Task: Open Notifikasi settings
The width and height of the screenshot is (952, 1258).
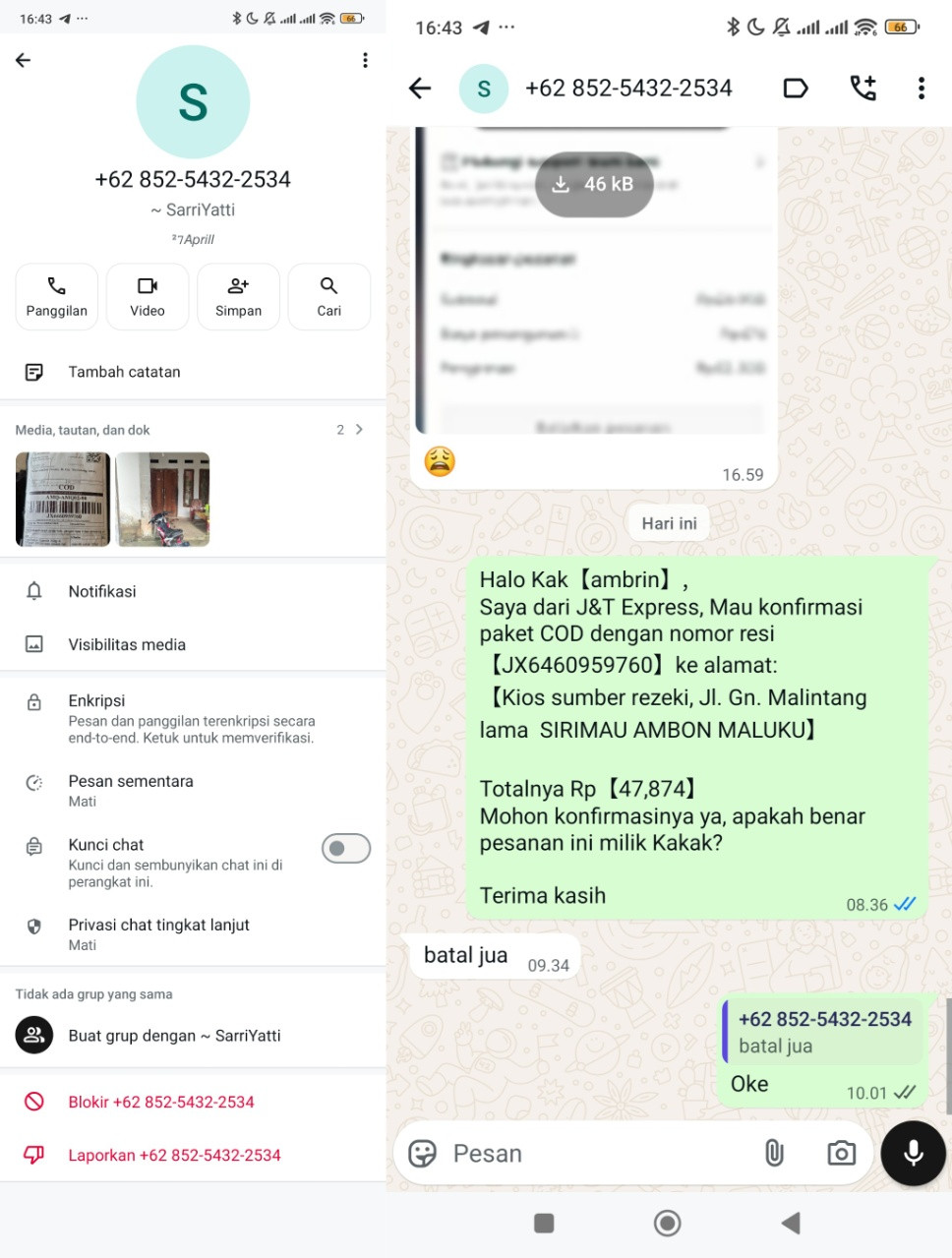Action: (x=193, y=591)
